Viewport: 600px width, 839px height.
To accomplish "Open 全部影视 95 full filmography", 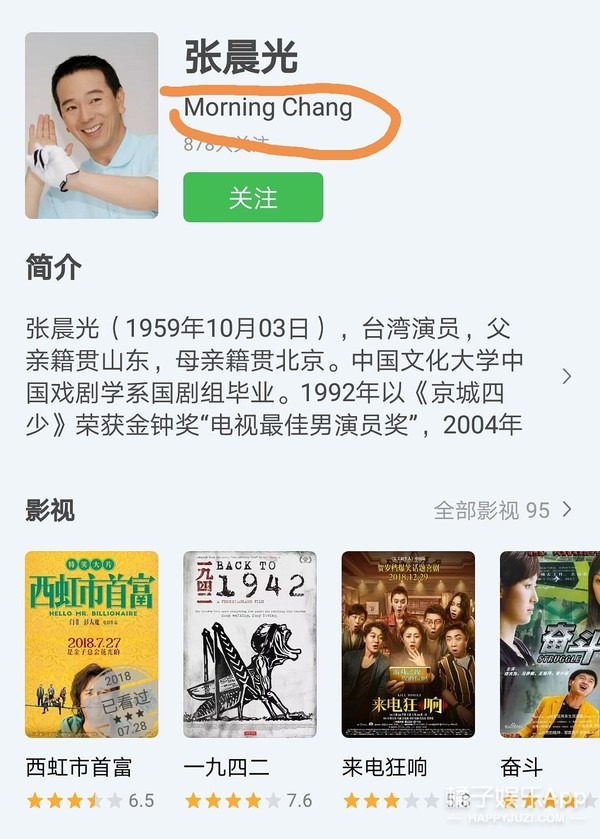I will [x=503, y=510].
